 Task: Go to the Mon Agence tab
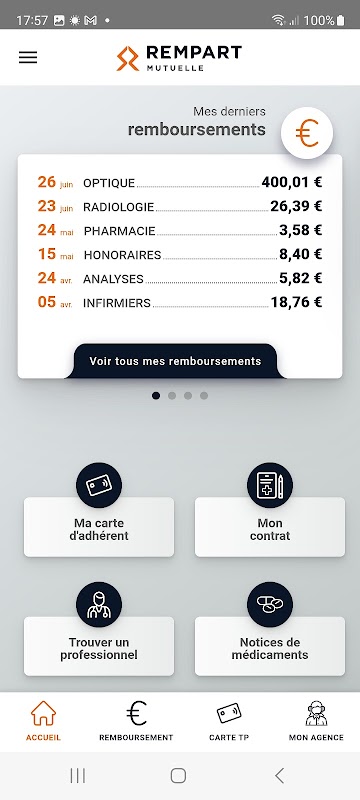(x=316, y=721)
